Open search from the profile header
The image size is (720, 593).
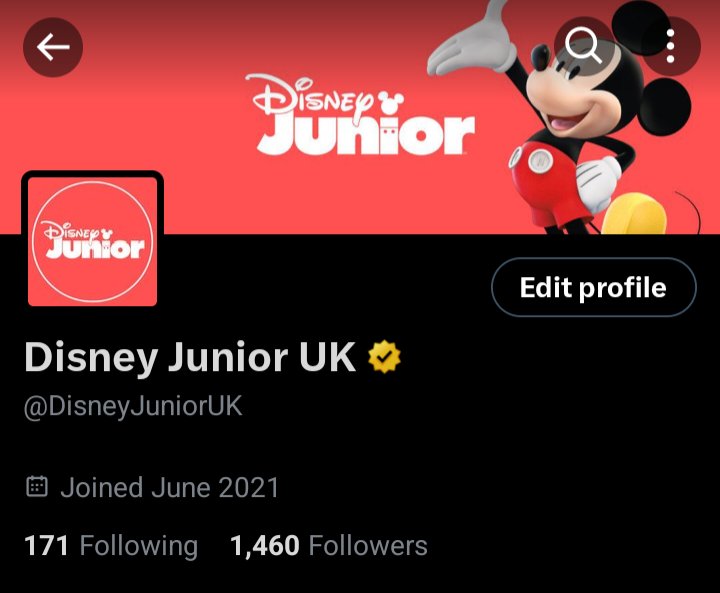583,46
